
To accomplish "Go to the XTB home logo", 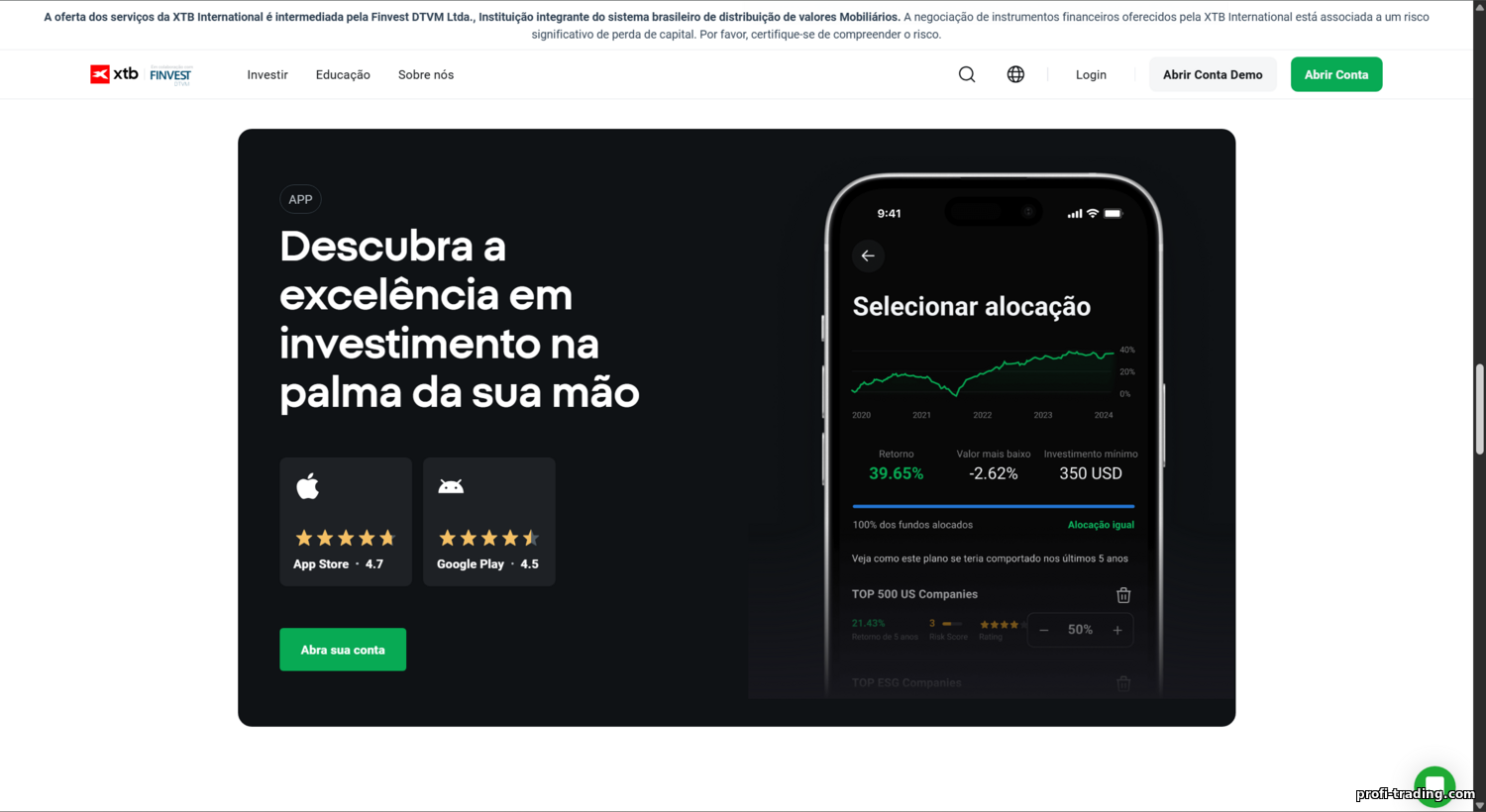I will pyautogui.click(x=115, y=74).
